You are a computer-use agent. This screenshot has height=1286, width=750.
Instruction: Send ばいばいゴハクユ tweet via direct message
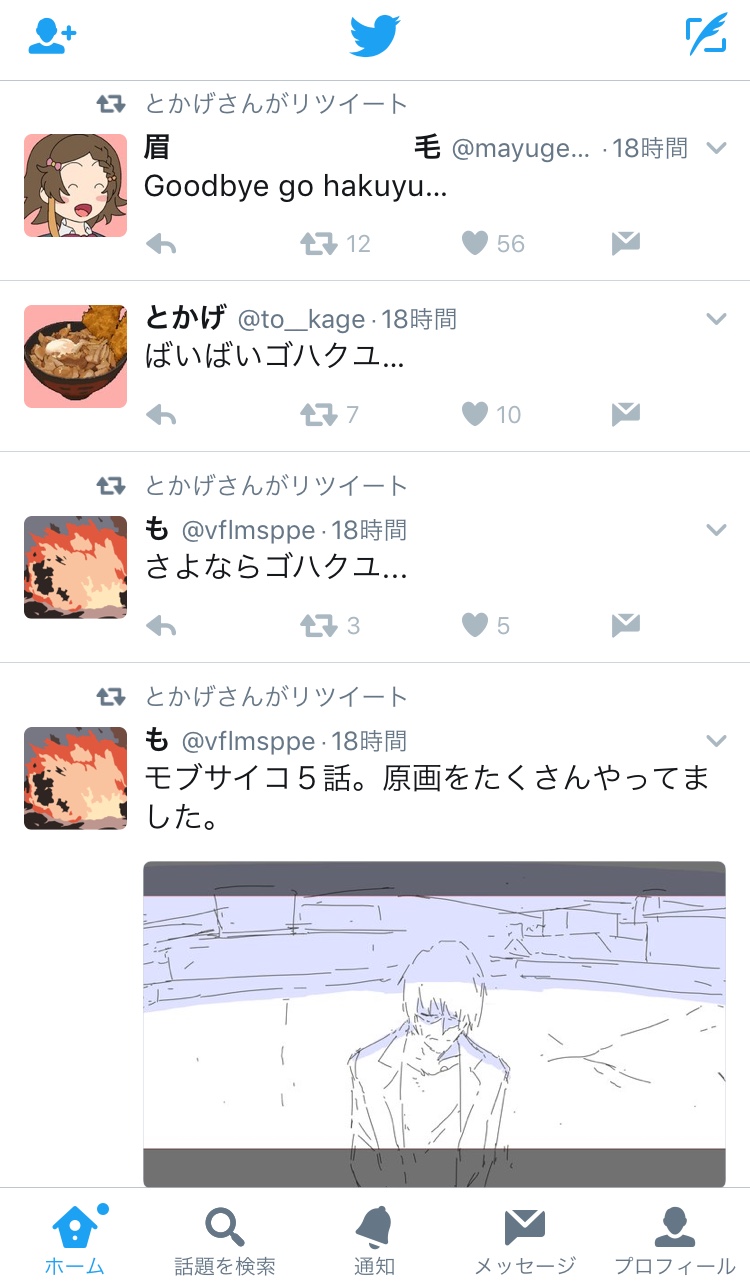(625, 414)
